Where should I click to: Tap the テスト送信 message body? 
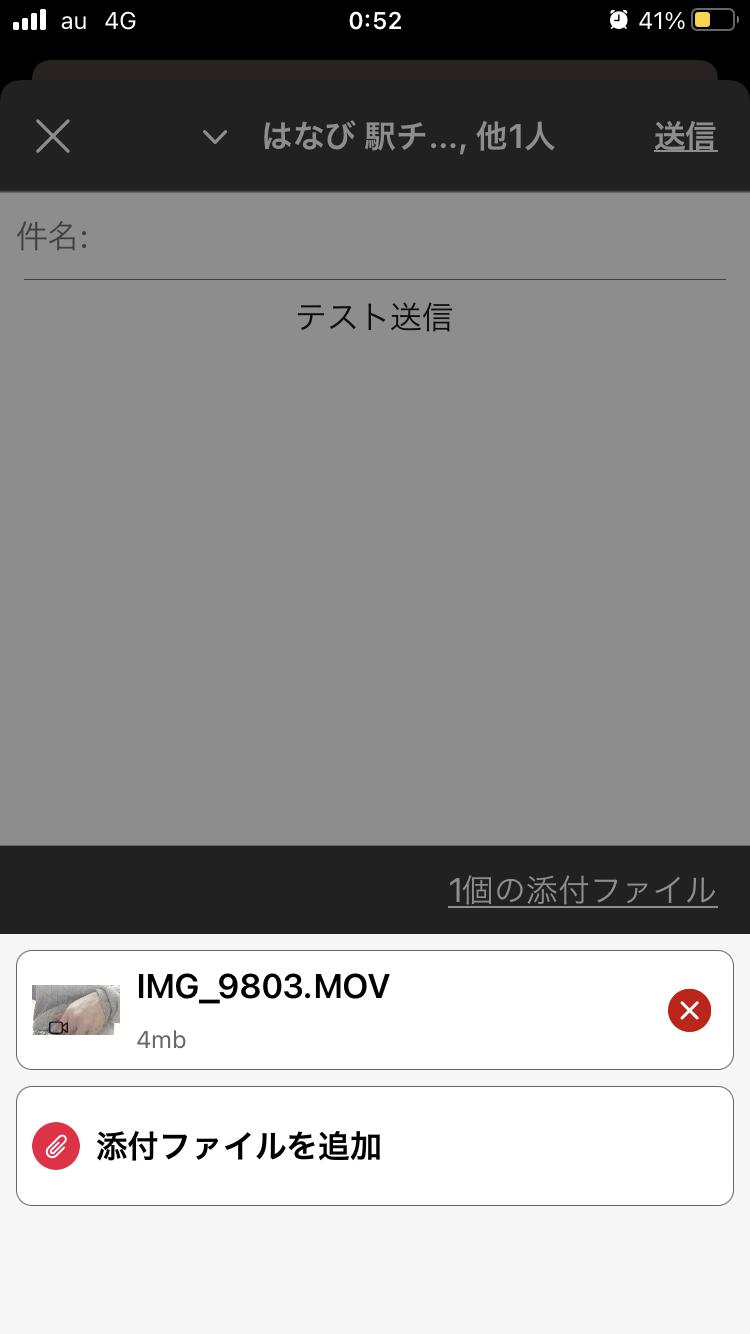tap(374, 317)
